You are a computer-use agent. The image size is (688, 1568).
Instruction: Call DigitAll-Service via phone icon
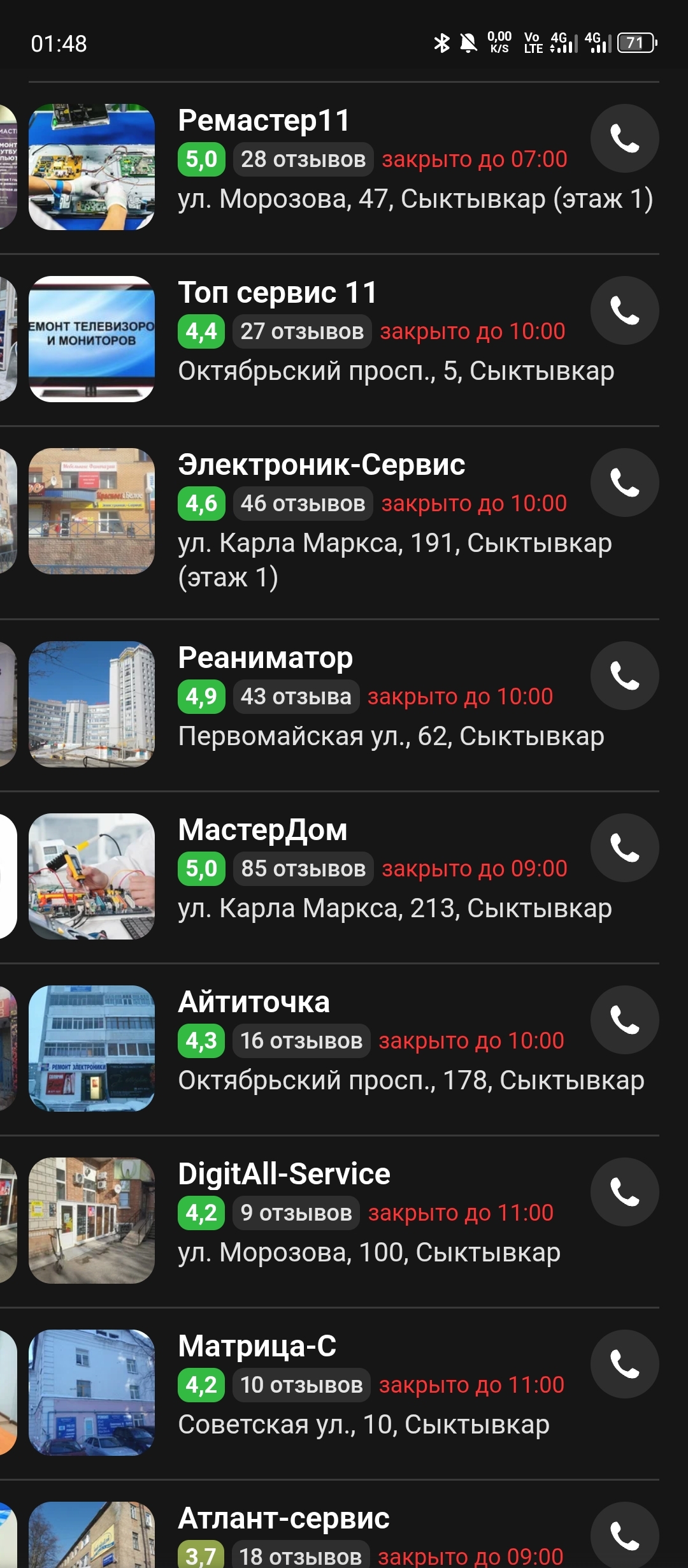624,1192
